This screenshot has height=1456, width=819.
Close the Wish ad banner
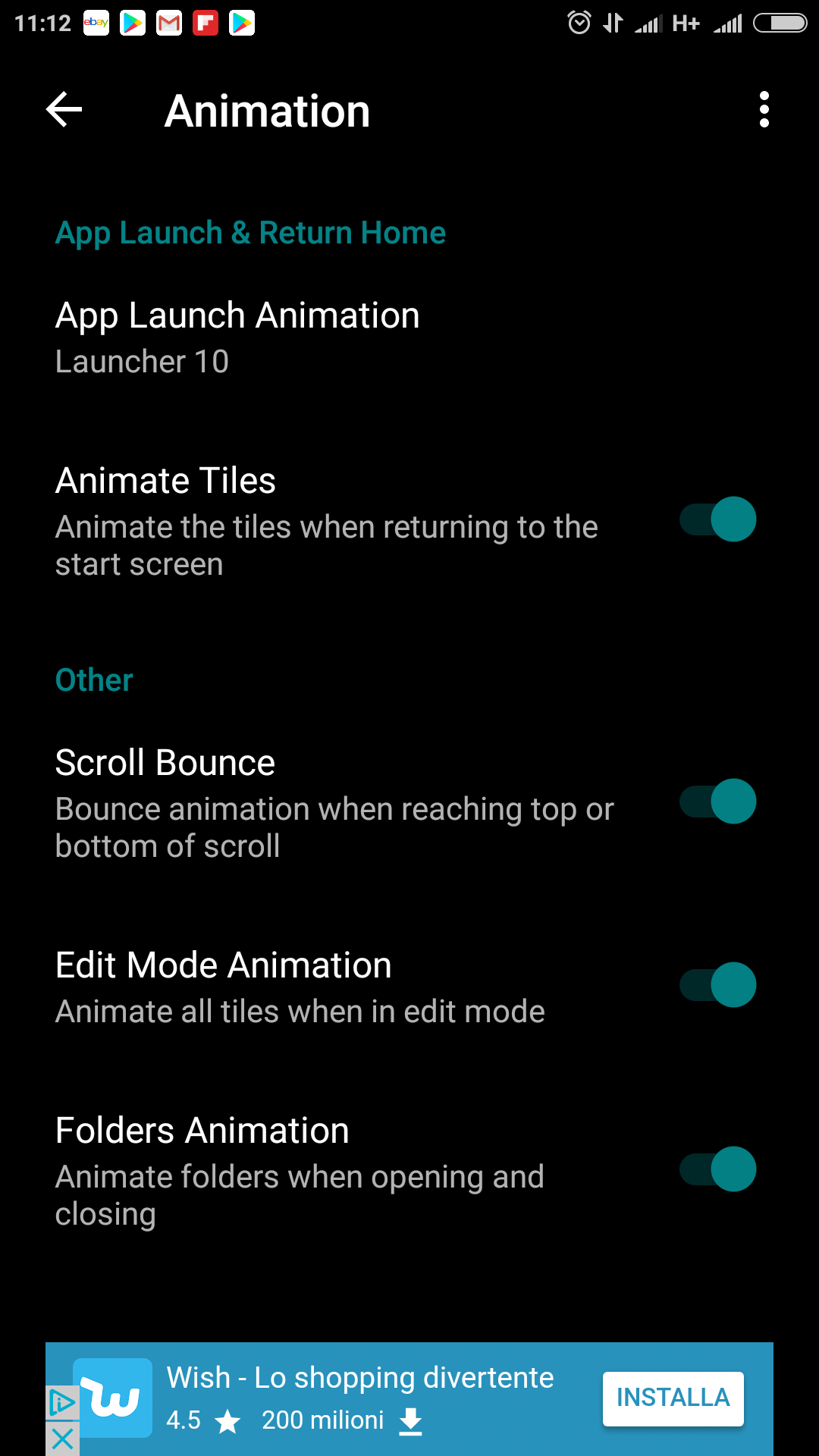click(63, 1439)
